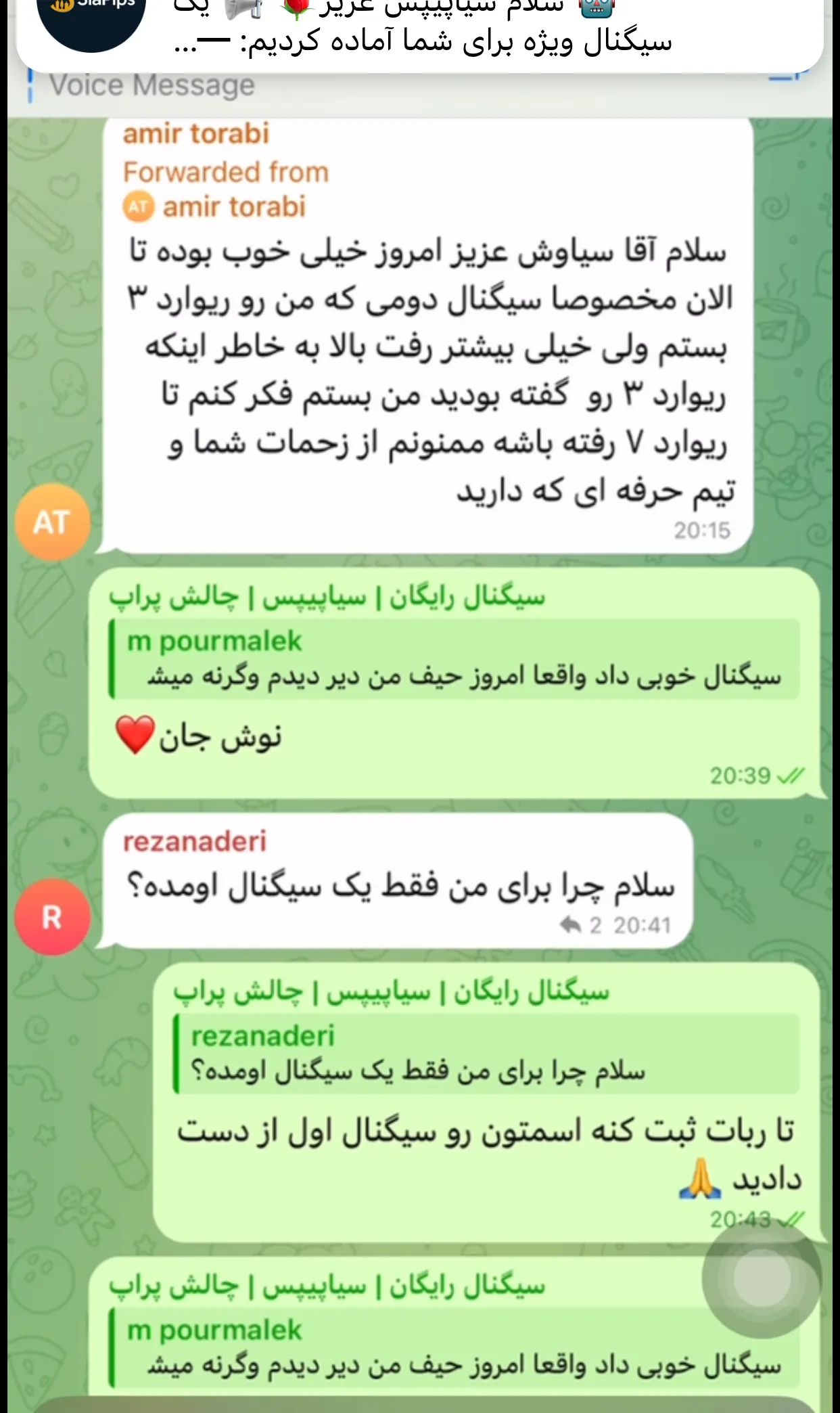840x1413 pixels.
Task: Open the rezanaderi sender name on white bubble
Action: coord(195,842)
